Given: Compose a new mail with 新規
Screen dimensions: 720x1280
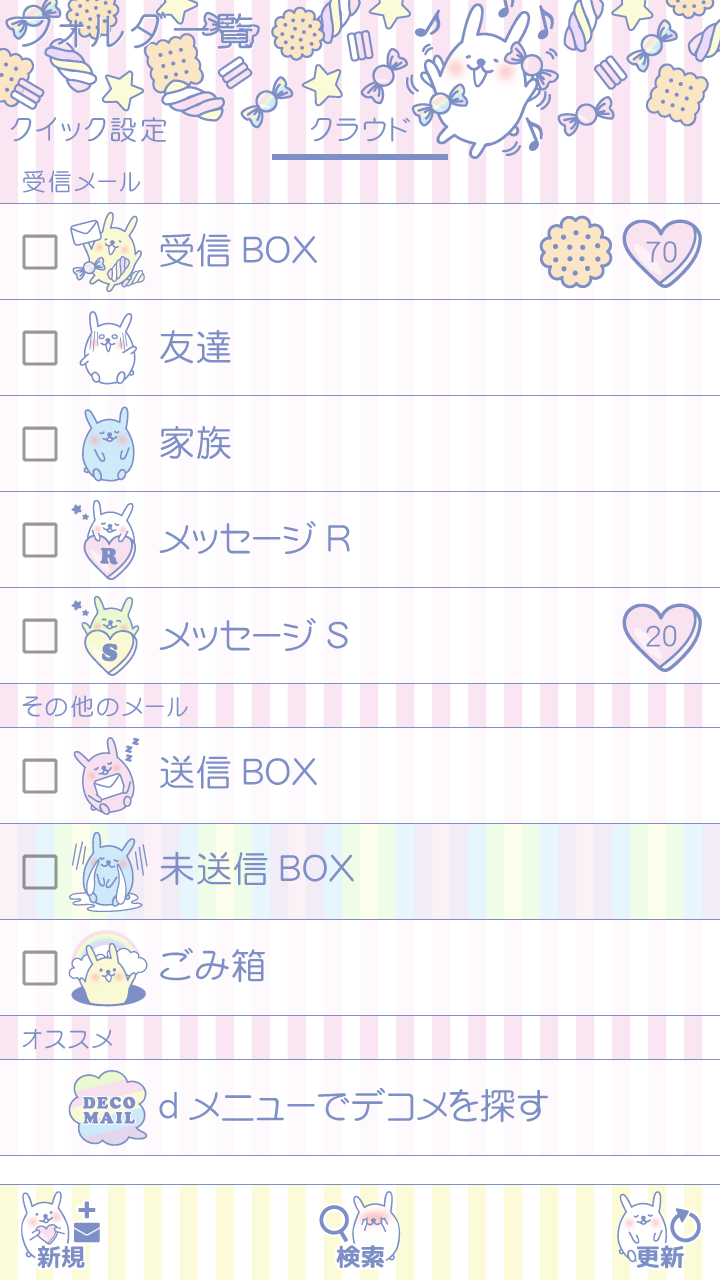Looking at the screenshot, I should 60,1232.
